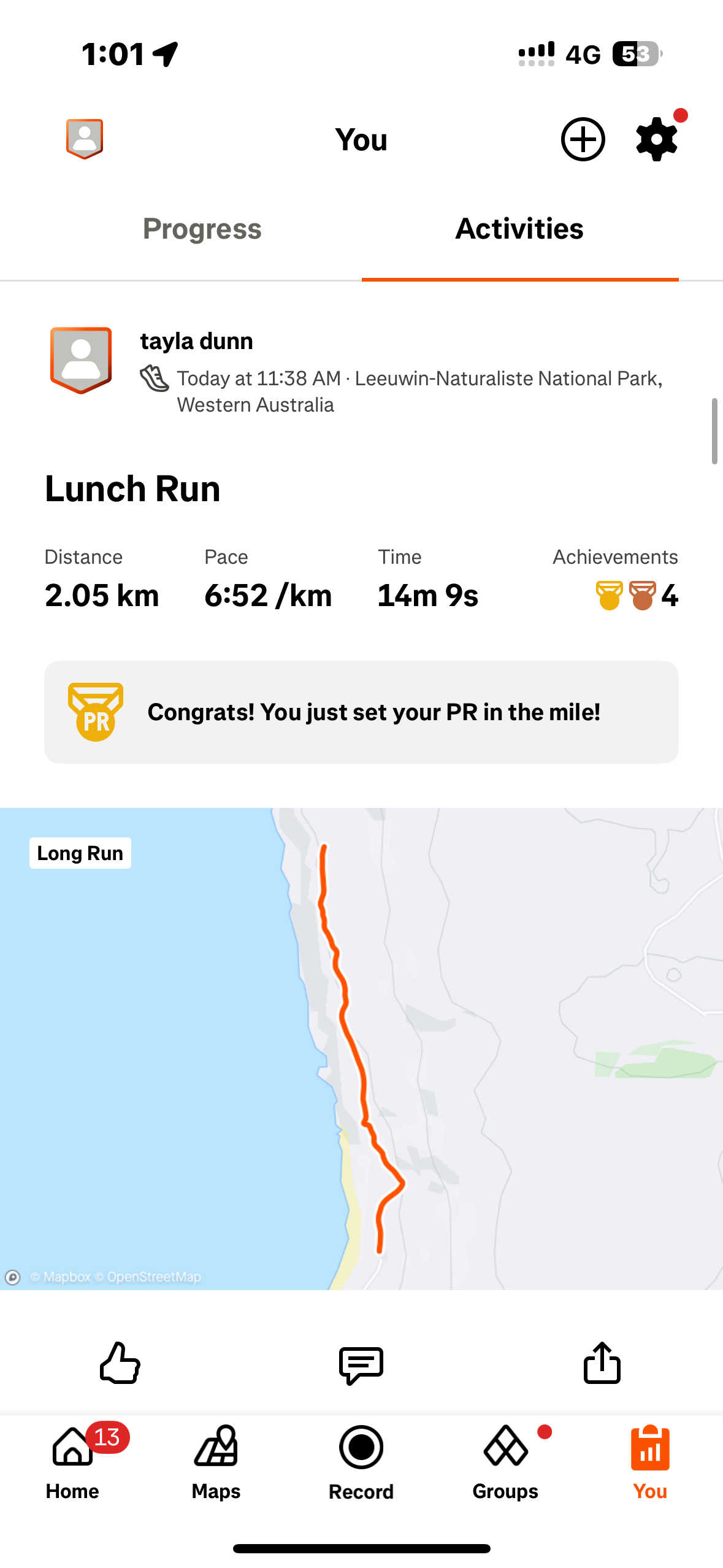Screen dimensions: 723x1568
Task: Open tayla dunn's athlete profile
Action: pos(196,341)
